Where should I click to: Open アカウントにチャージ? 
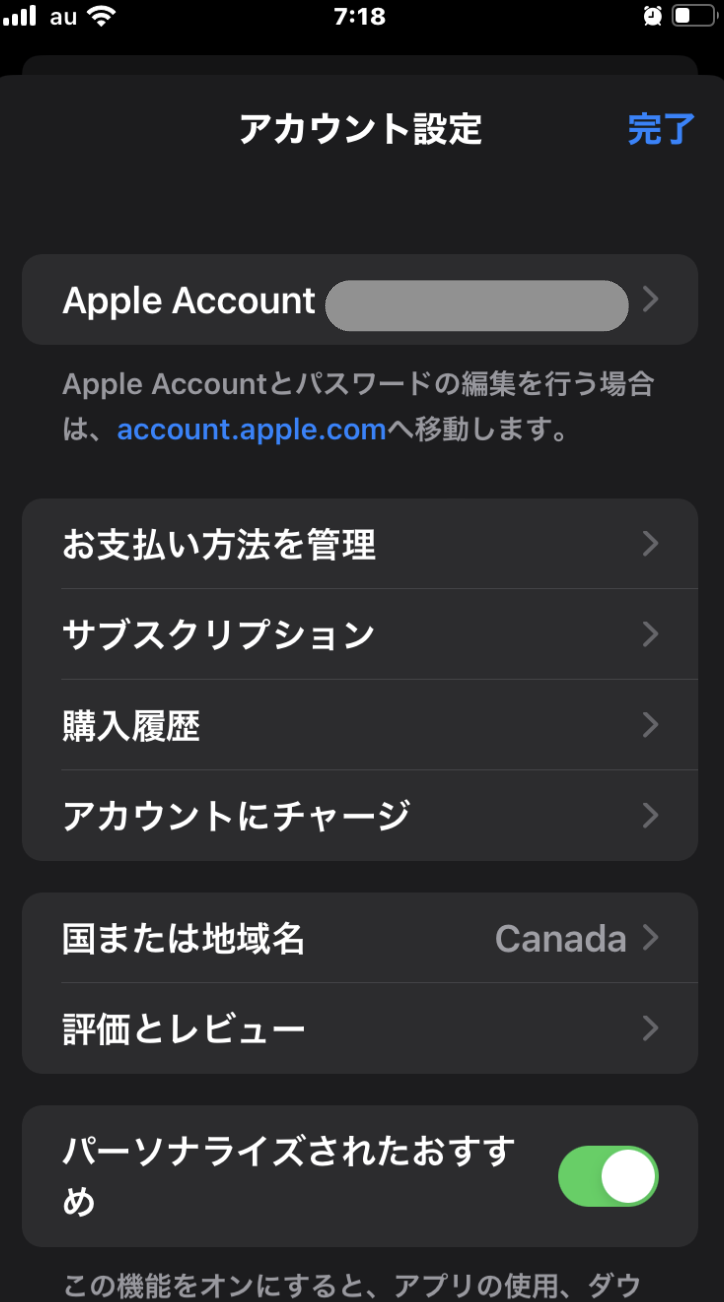[x=360, y=816]
